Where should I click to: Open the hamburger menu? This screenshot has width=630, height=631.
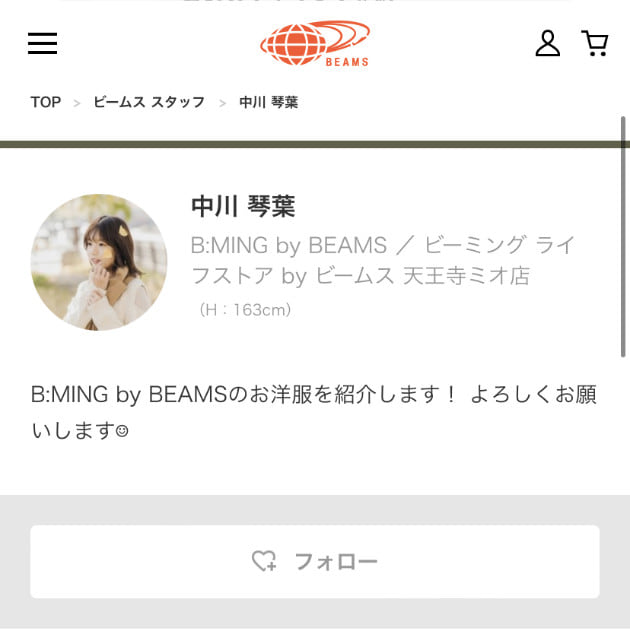(x=42, y=43)
